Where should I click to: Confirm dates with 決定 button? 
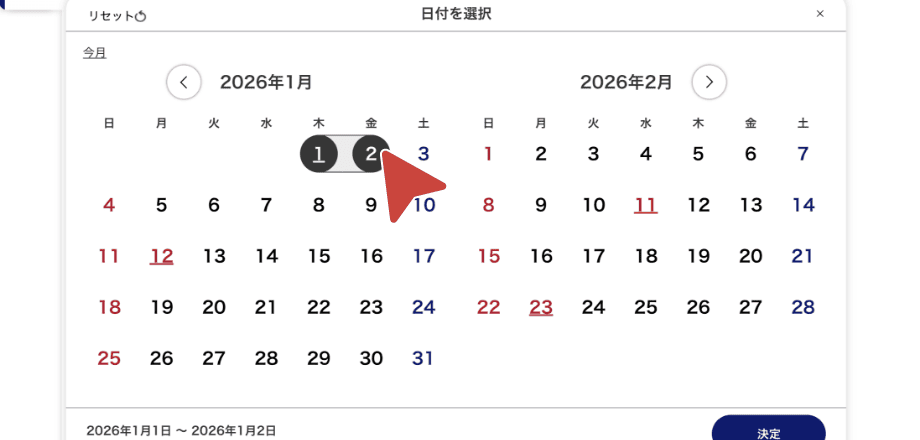coord(768,431)
